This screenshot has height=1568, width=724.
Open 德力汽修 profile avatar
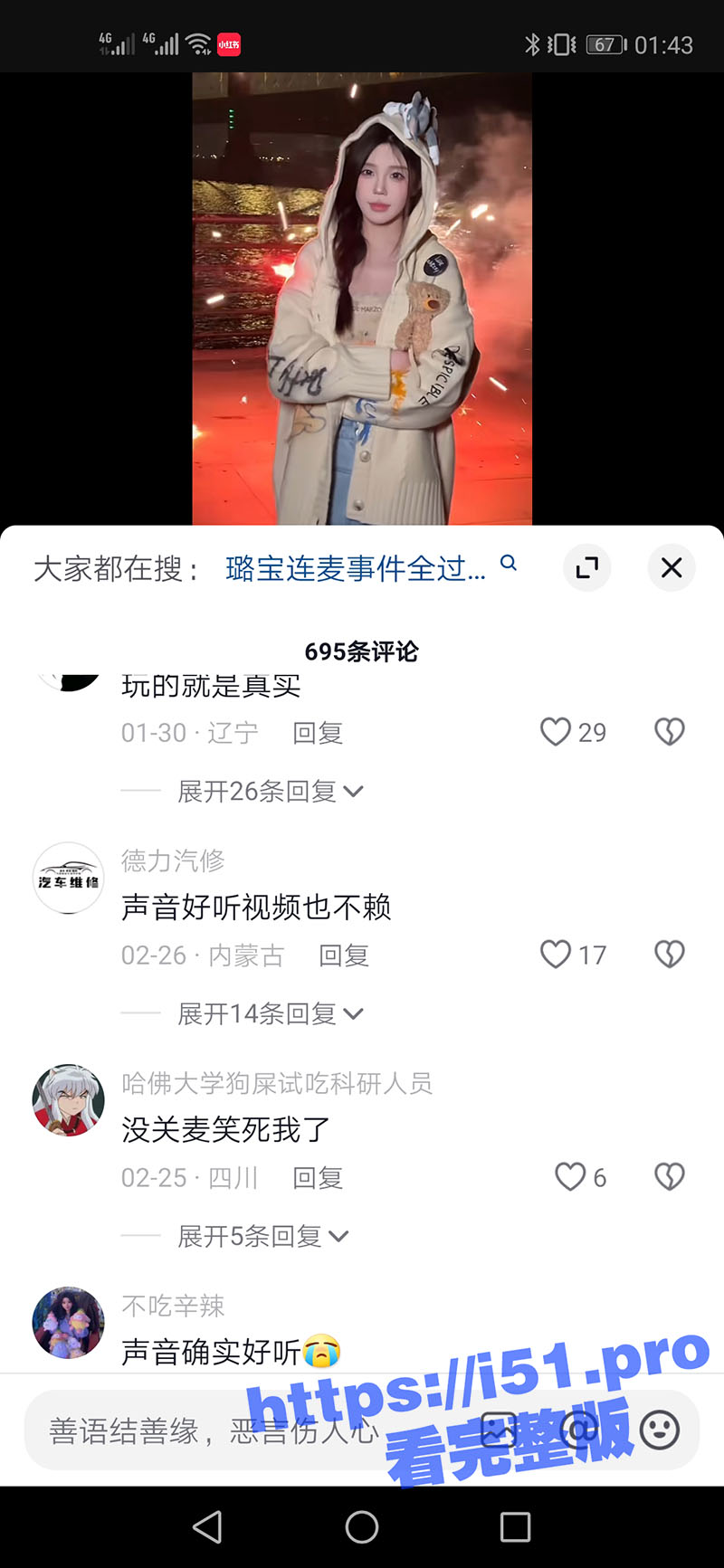click(x=69, y=879)
